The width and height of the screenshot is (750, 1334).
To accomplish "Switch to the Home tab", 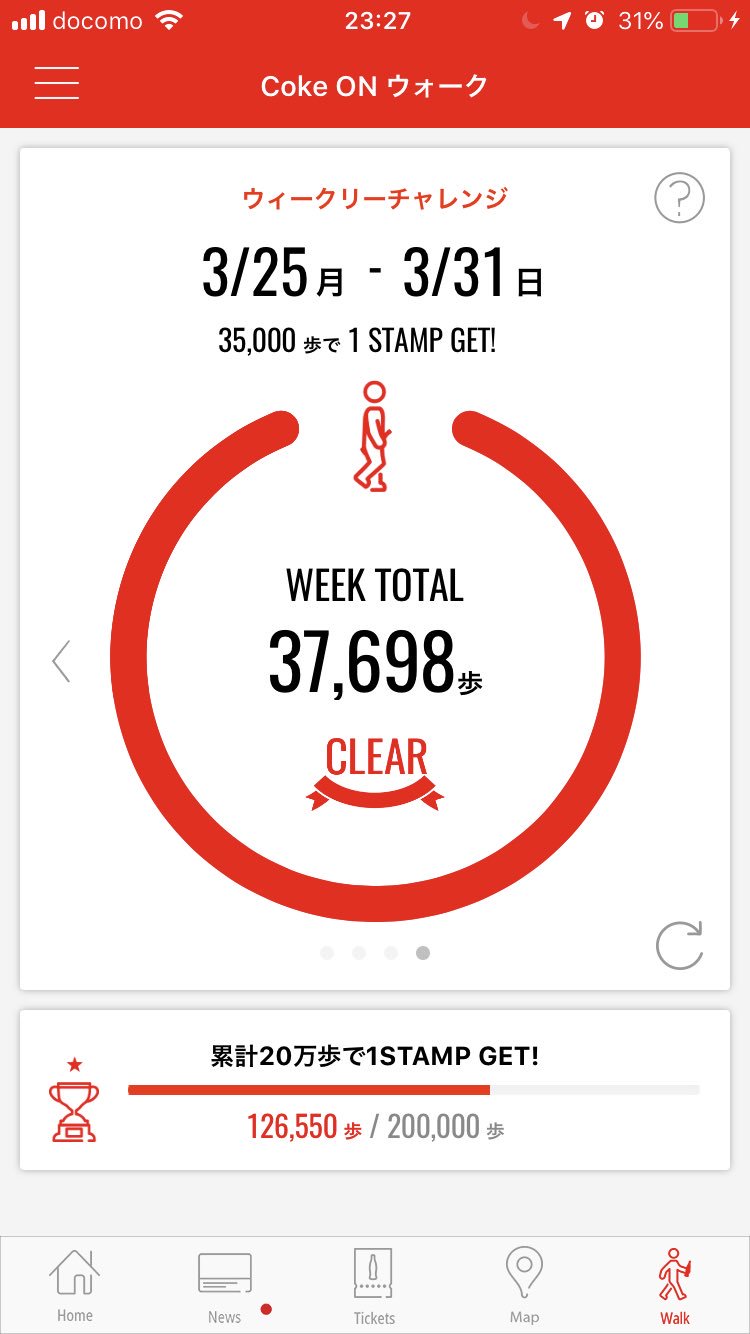I will (75, 1284).
